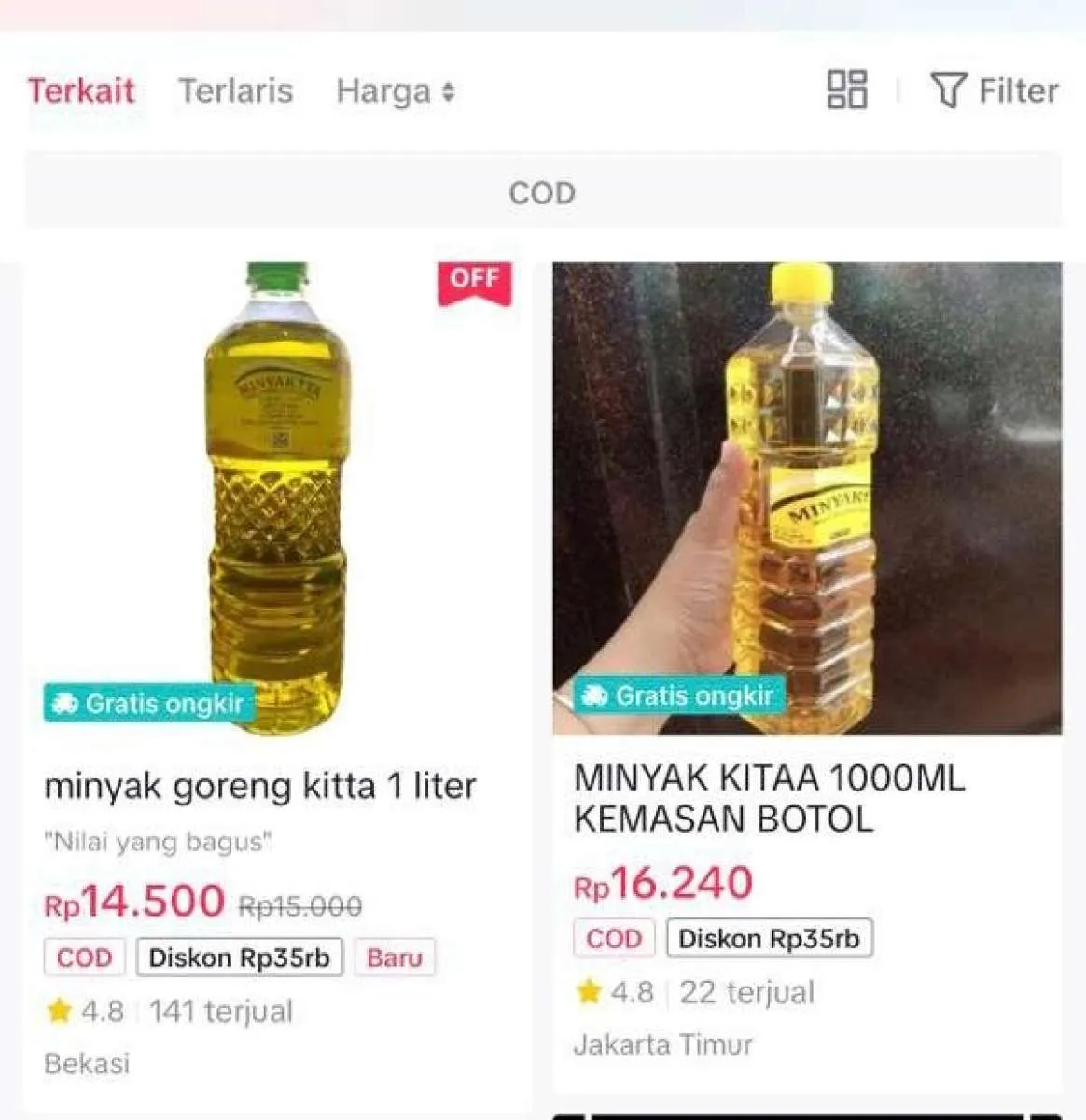Toggle the COD badge on right product
The height and width of the screenshot is (1120, 1086).
tap(613, 938)
